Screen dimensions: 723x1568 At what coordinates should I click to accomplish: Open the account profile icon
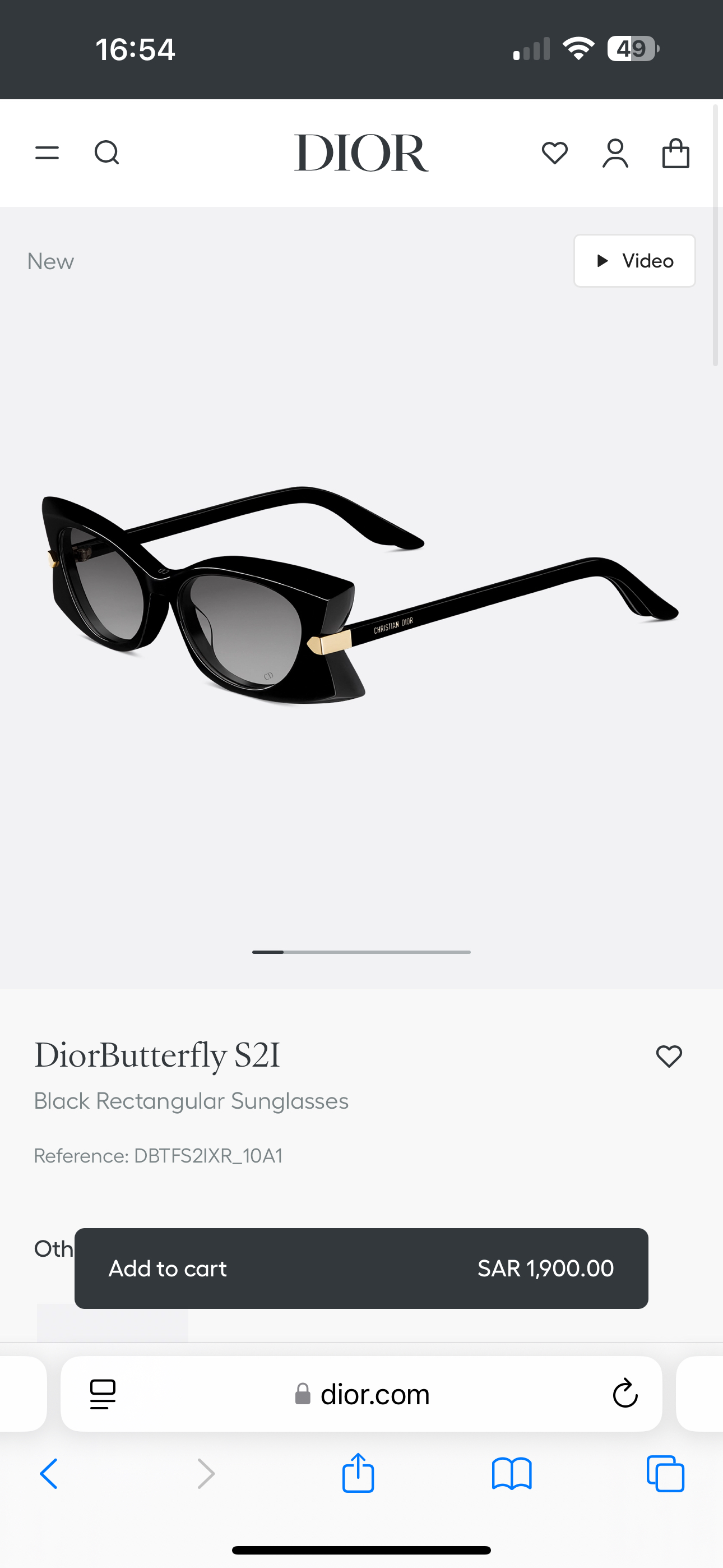point(615,153)
